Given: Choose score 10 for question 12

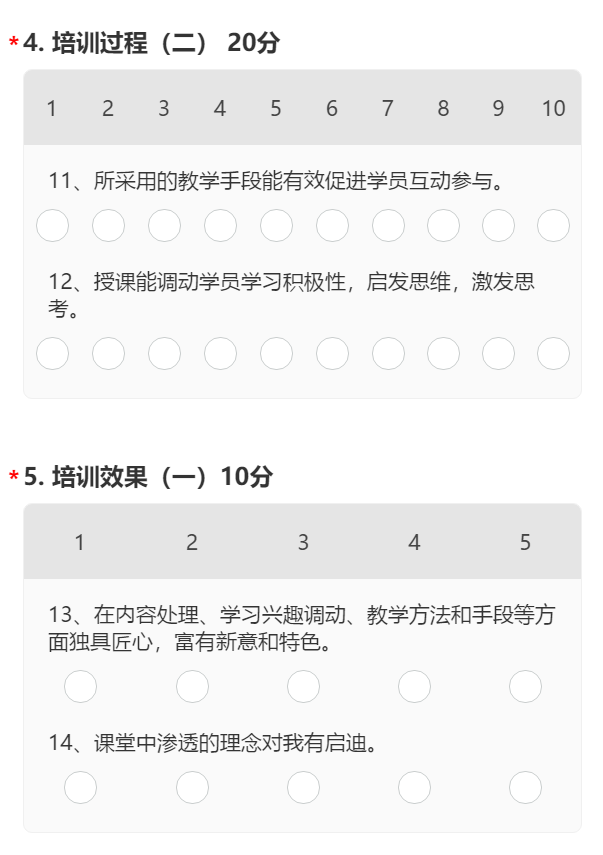Looking at the screenshot, I should [553, 353].
